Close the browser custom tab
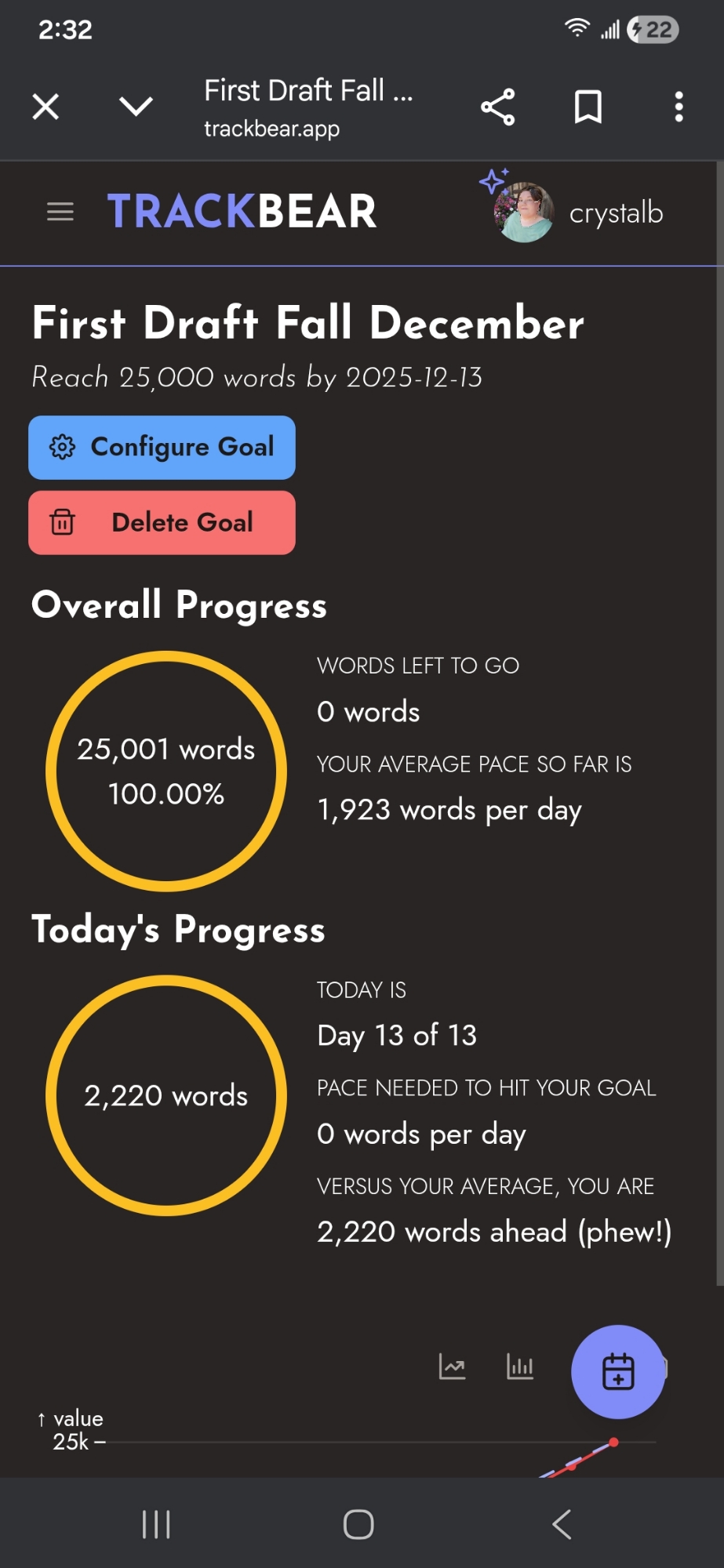 click(x=45, y=107)
